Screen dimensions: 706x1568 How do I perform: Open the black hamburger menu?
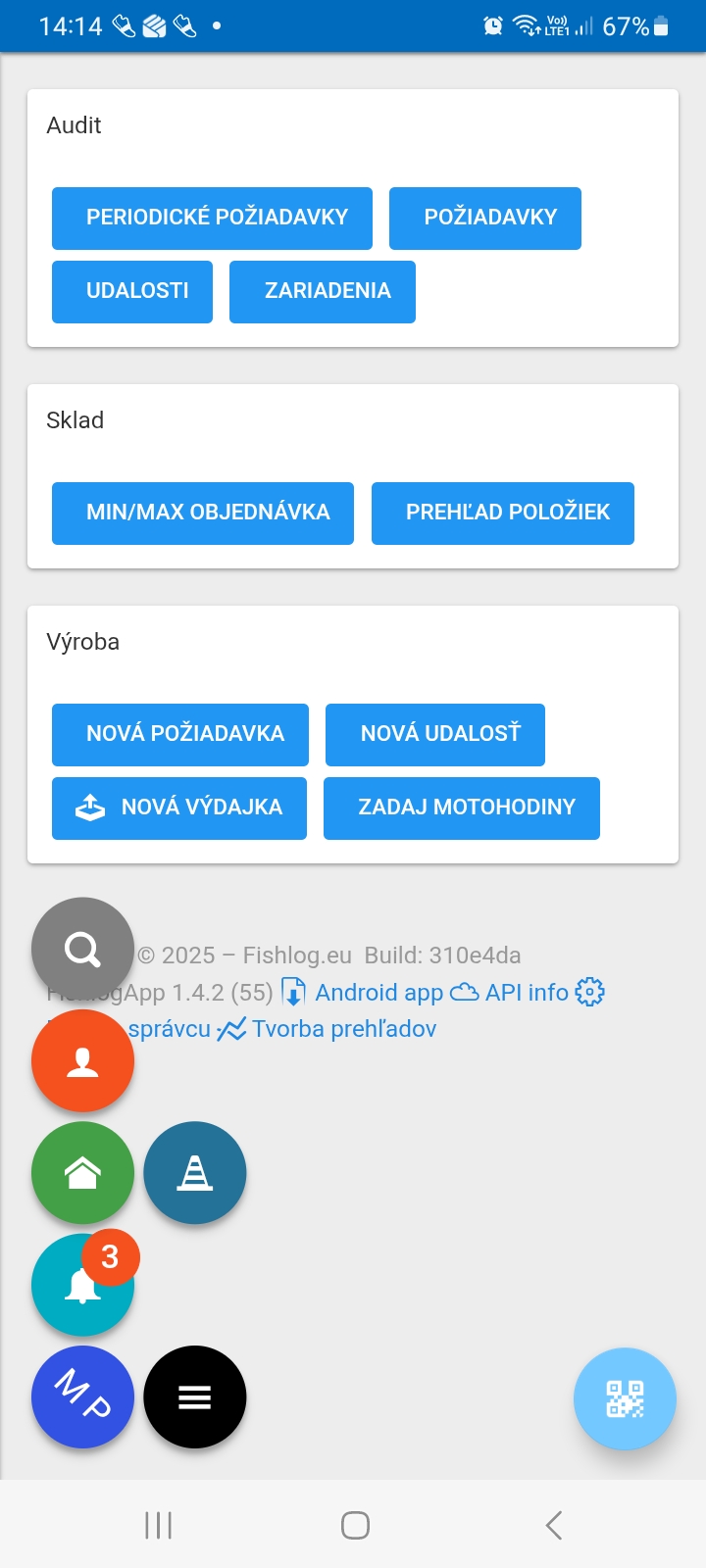tap(194, 1396)
